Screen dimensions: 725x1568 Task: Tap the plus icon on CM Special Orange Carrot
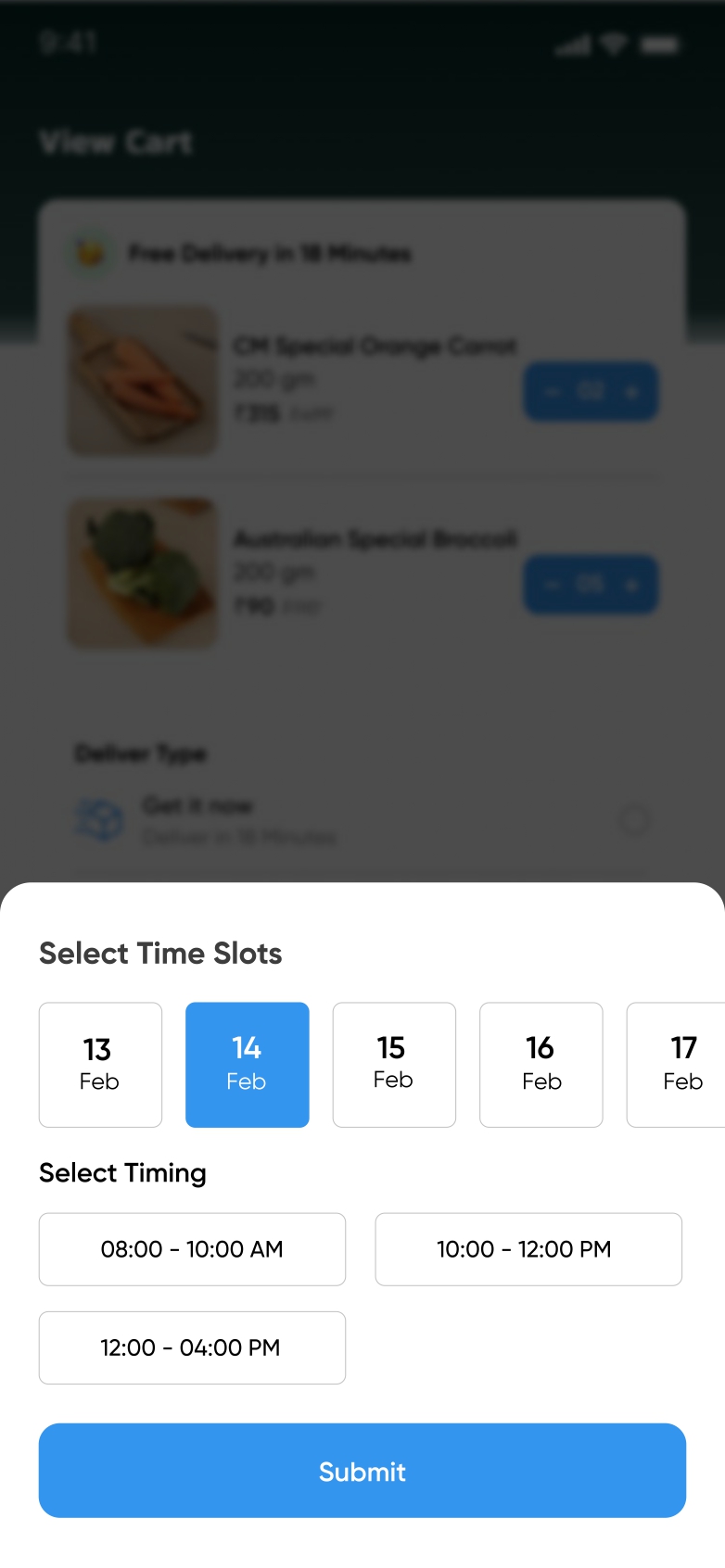pyautogui.click(x=631, y=391)
